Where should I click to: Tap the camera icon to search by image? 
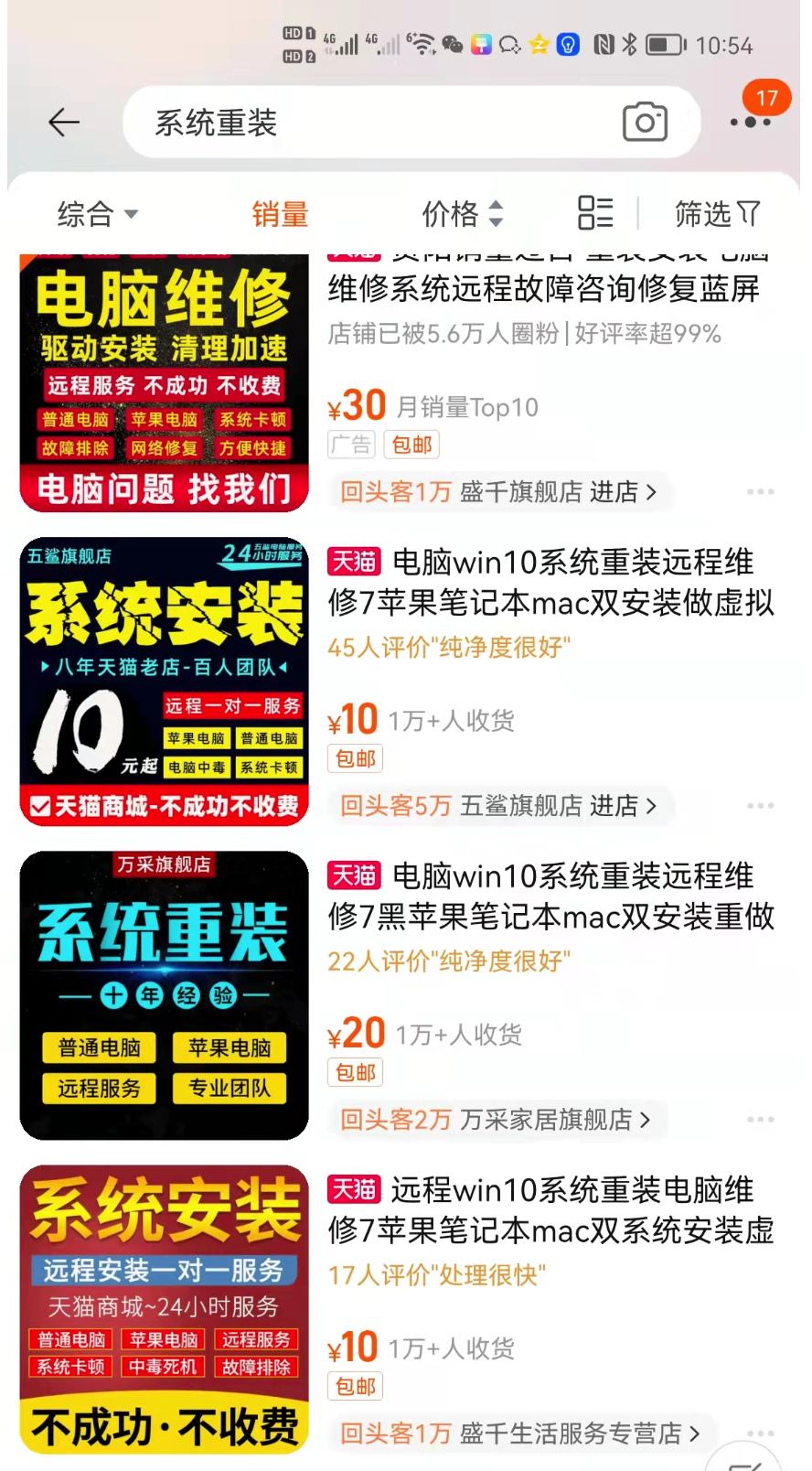click(x=645, y=122)
